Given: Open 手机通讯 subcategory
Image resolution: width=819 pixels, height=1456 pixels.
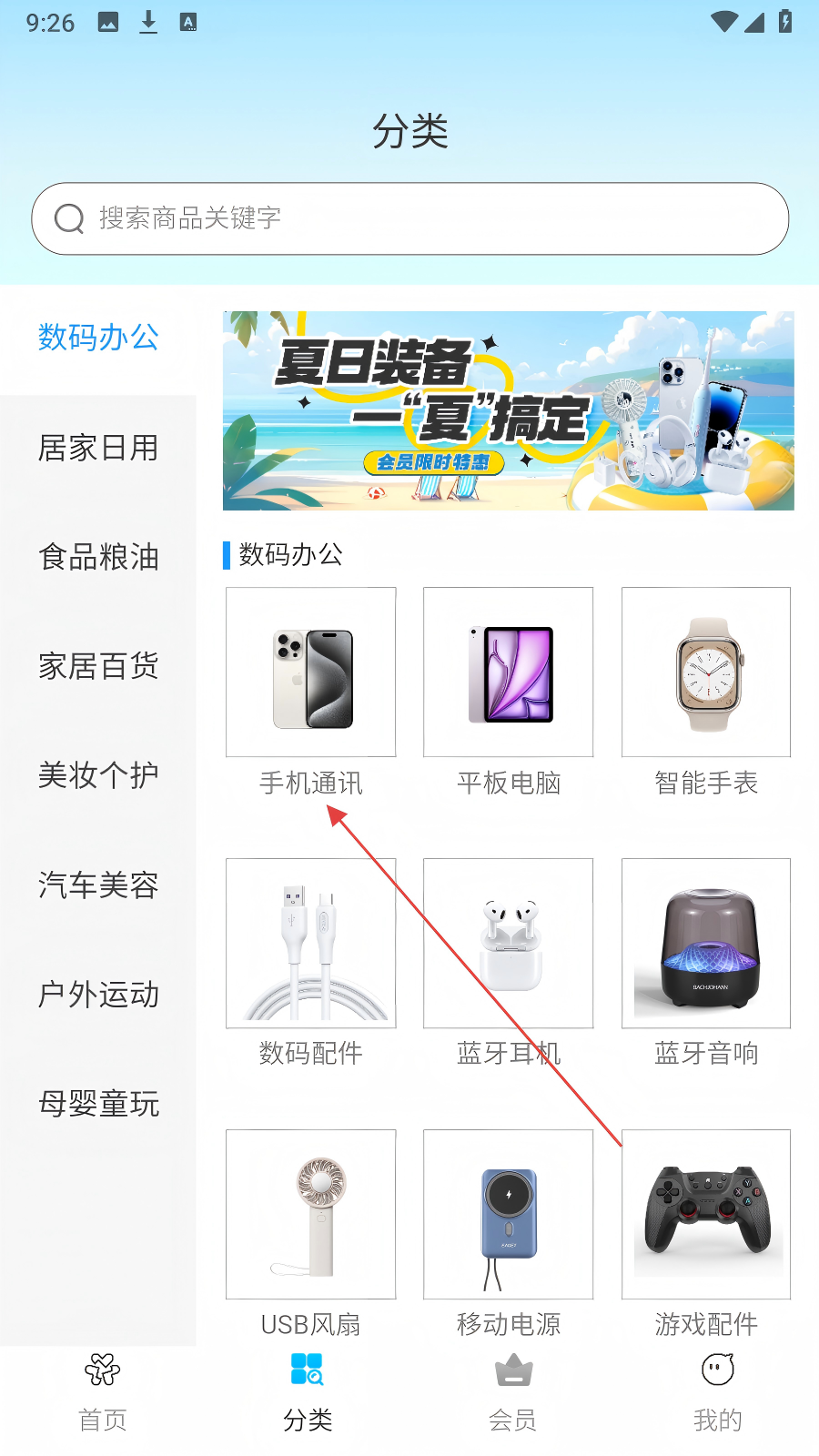Looking at the screenshot, I should (310, 673).
